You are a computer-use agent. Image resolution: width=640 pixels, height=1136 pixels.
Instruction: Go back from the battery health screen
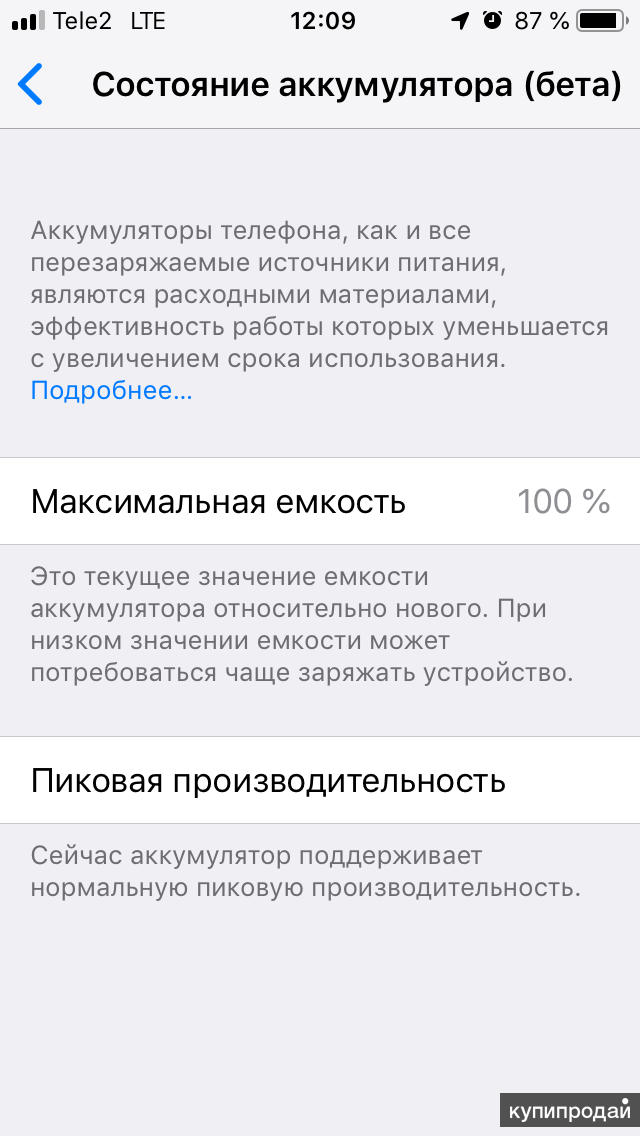32,84
